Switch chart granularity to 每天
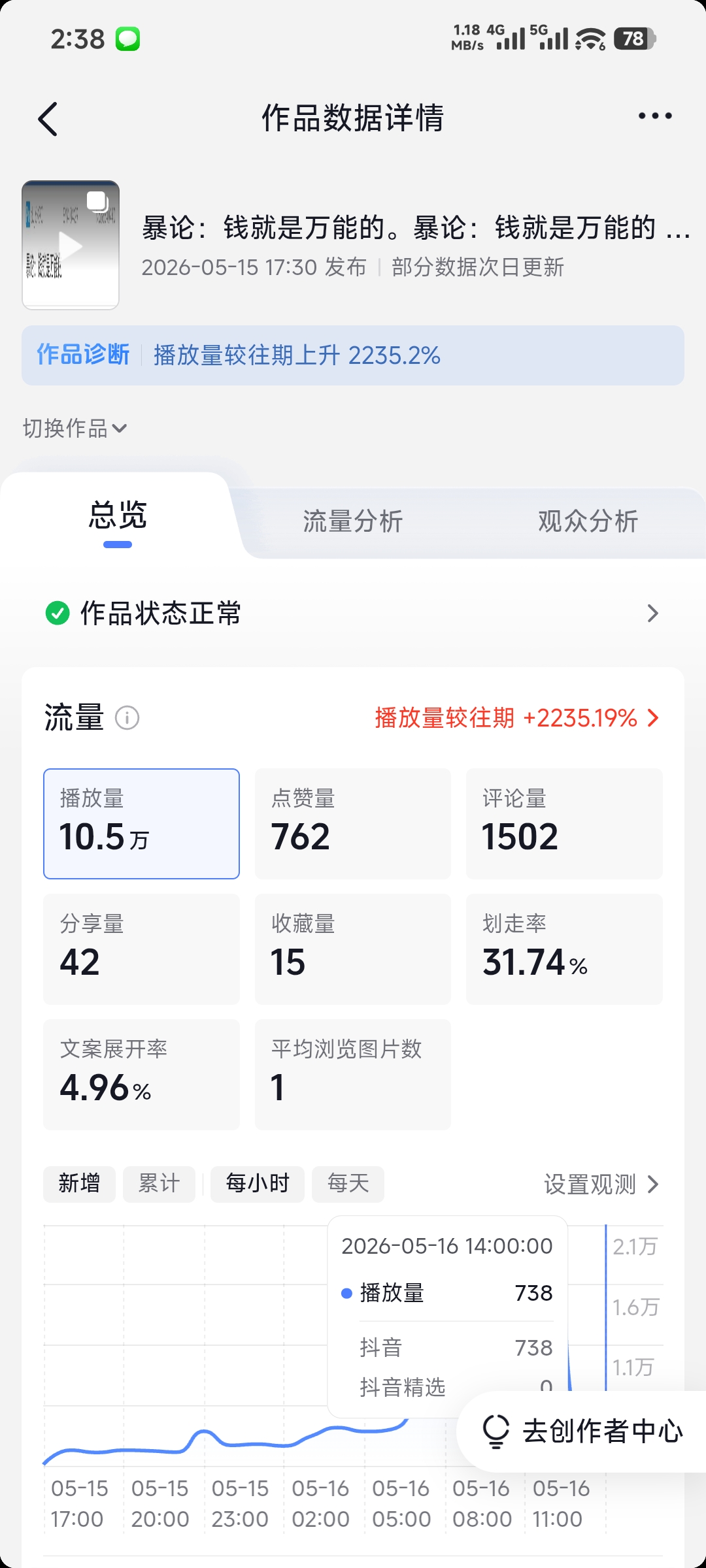This screenshot has height=1568, width=706. click(x=348, y=1184)
